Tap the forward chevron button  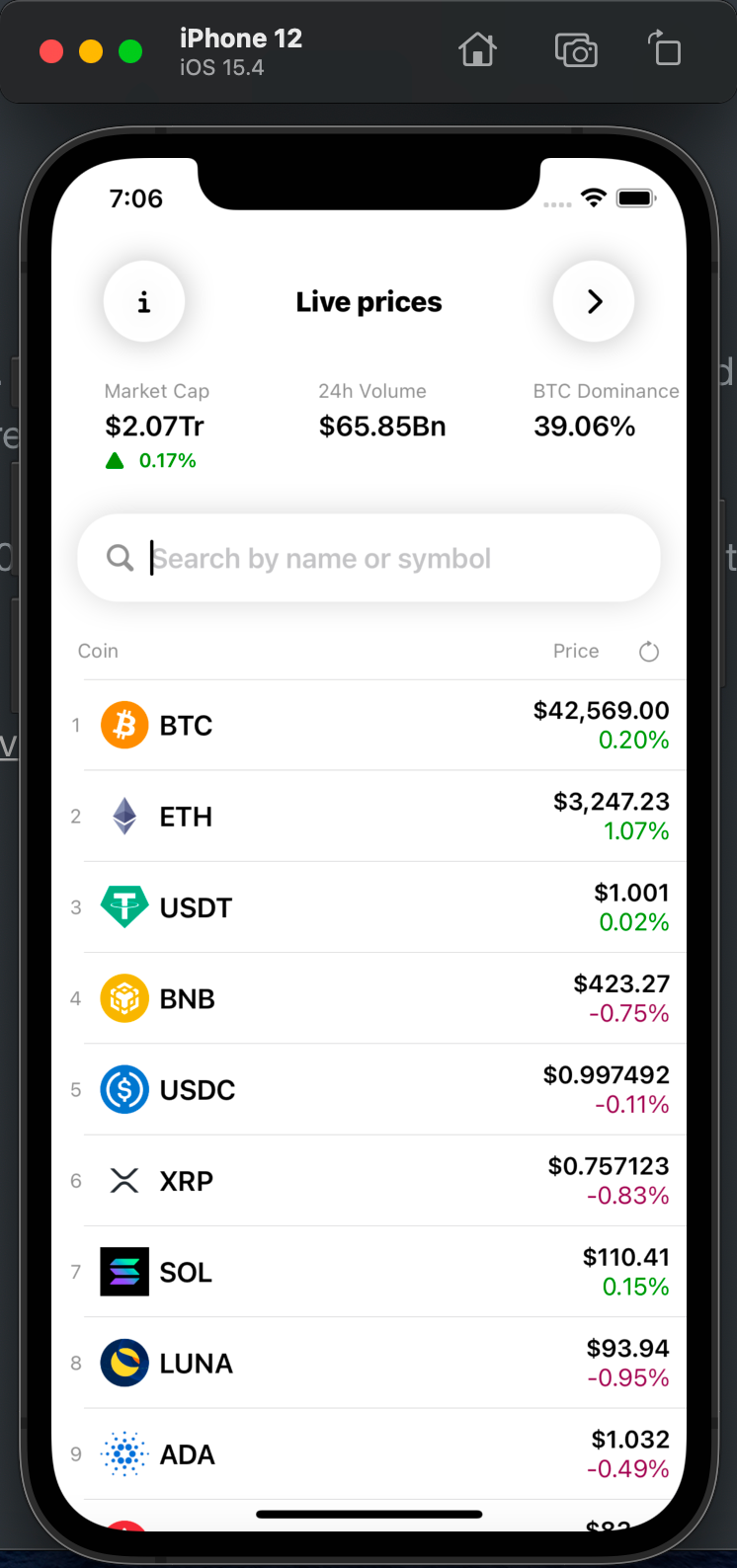point(594,301)
